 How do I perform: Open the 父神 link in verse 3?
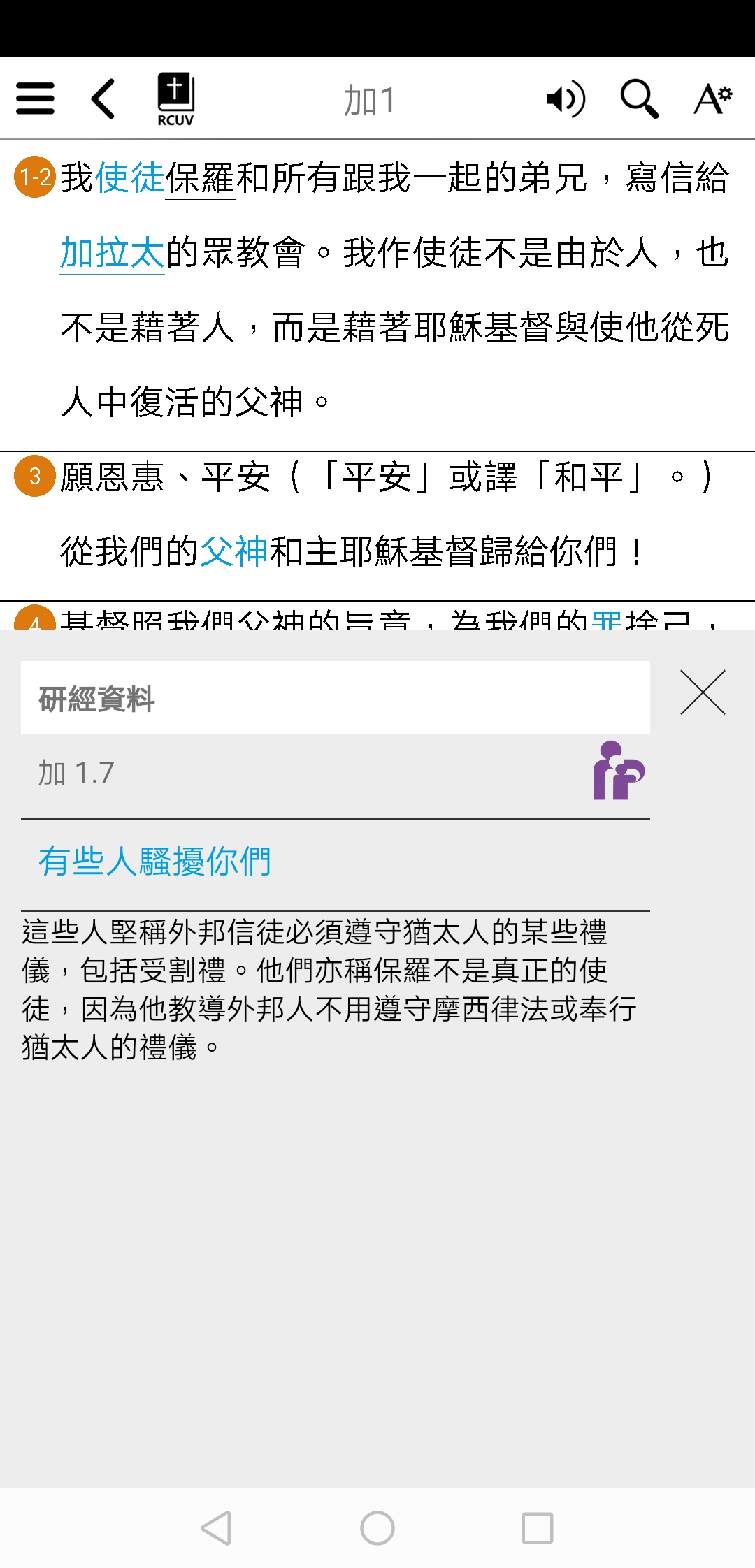click(234, 551)
